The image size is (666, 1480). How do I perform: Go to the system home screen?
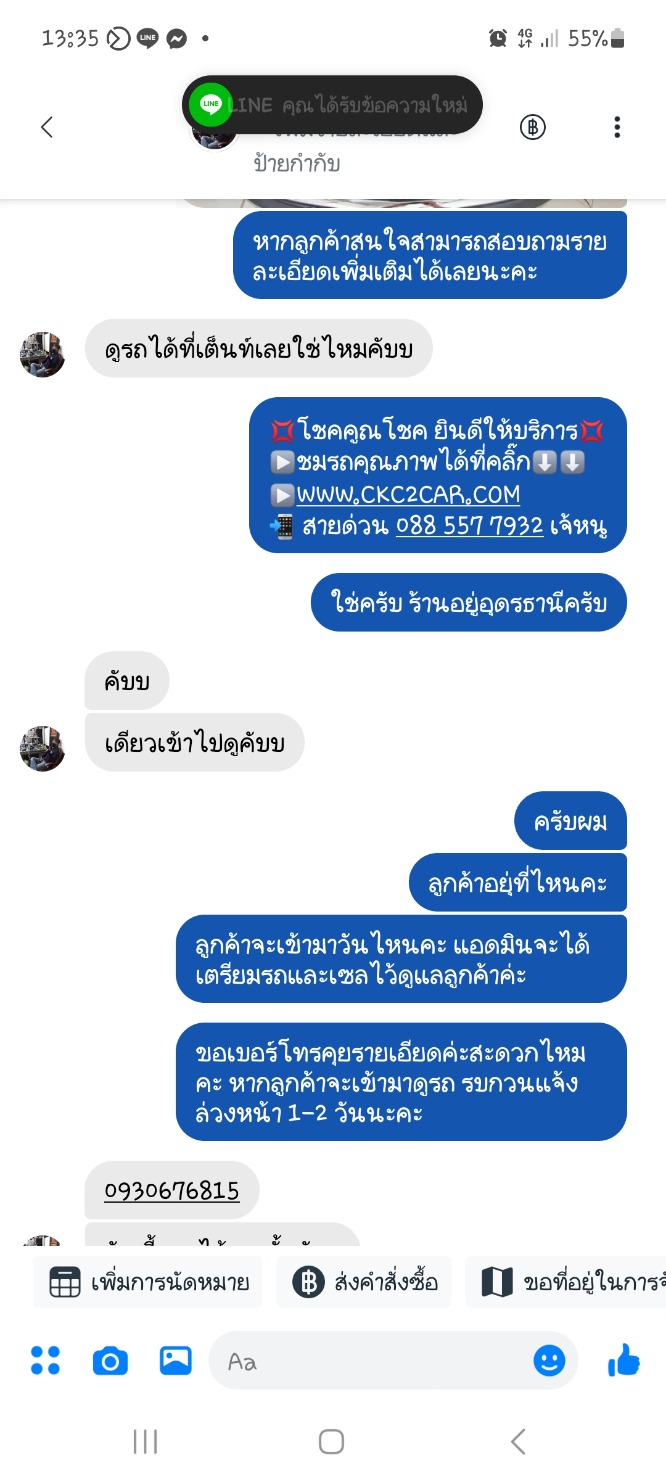(x=332, y=1441)
